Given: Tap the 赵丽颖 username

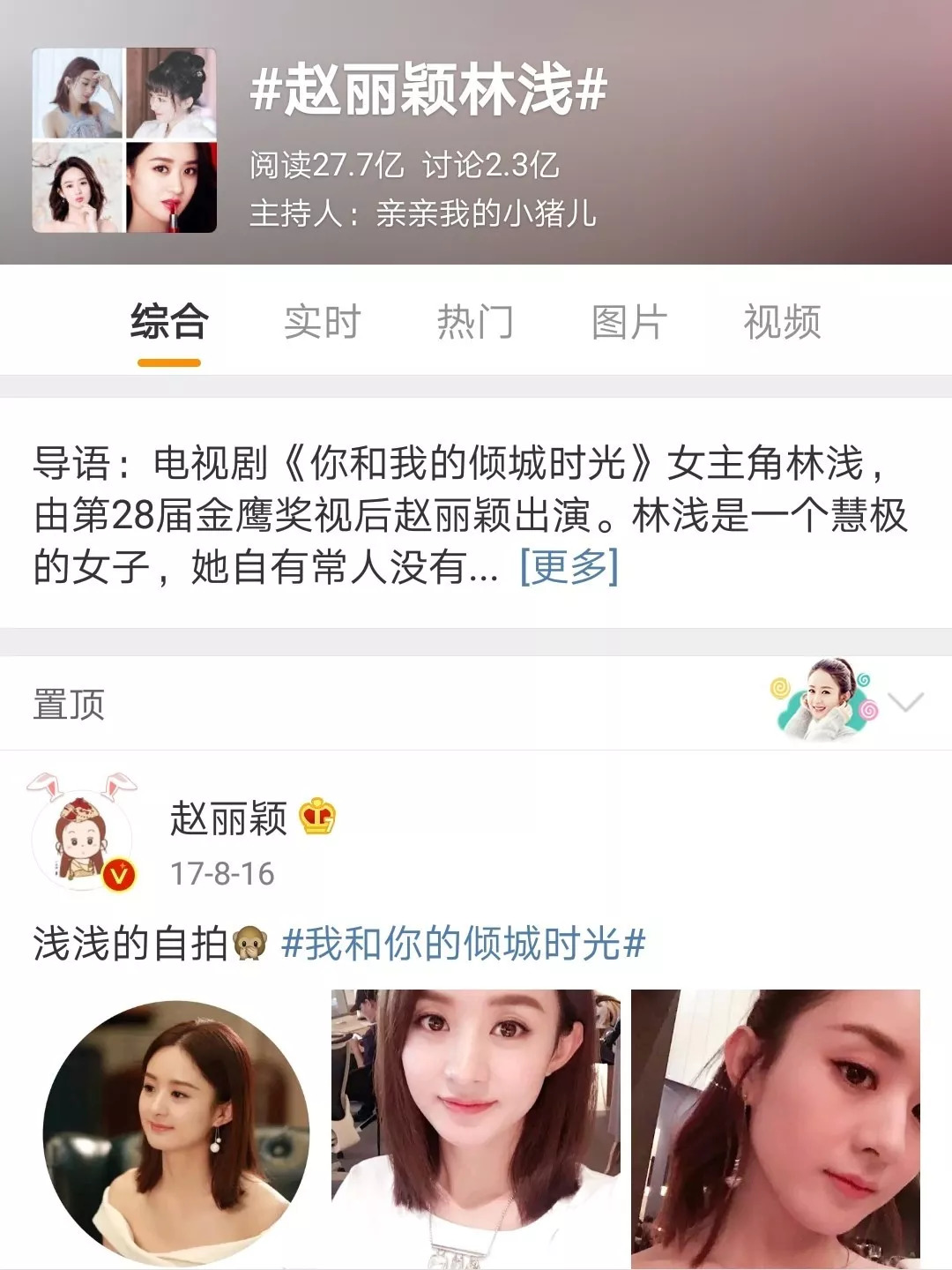Looking at the screenshot, I should [228, 818].
